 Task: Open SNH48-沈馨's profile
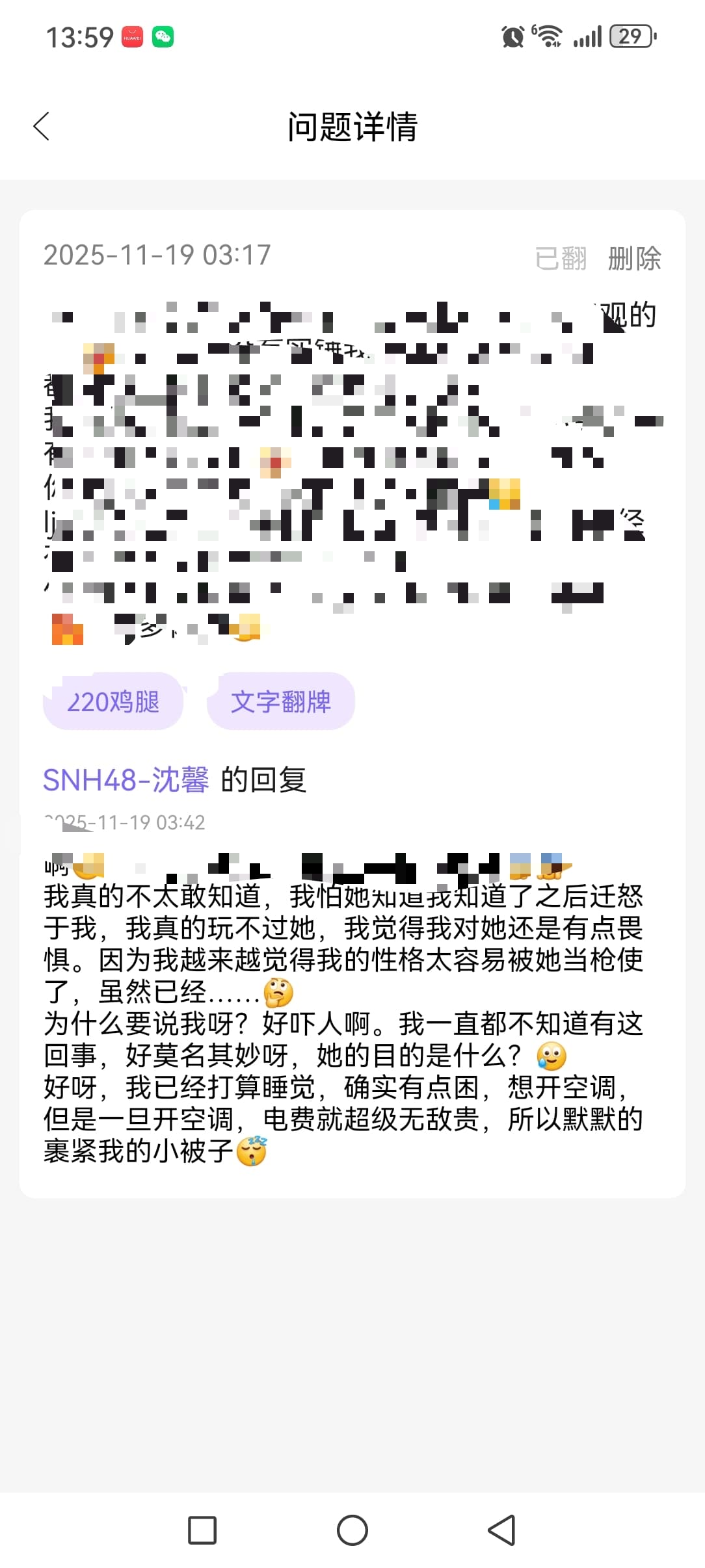(x=127, y=781)
